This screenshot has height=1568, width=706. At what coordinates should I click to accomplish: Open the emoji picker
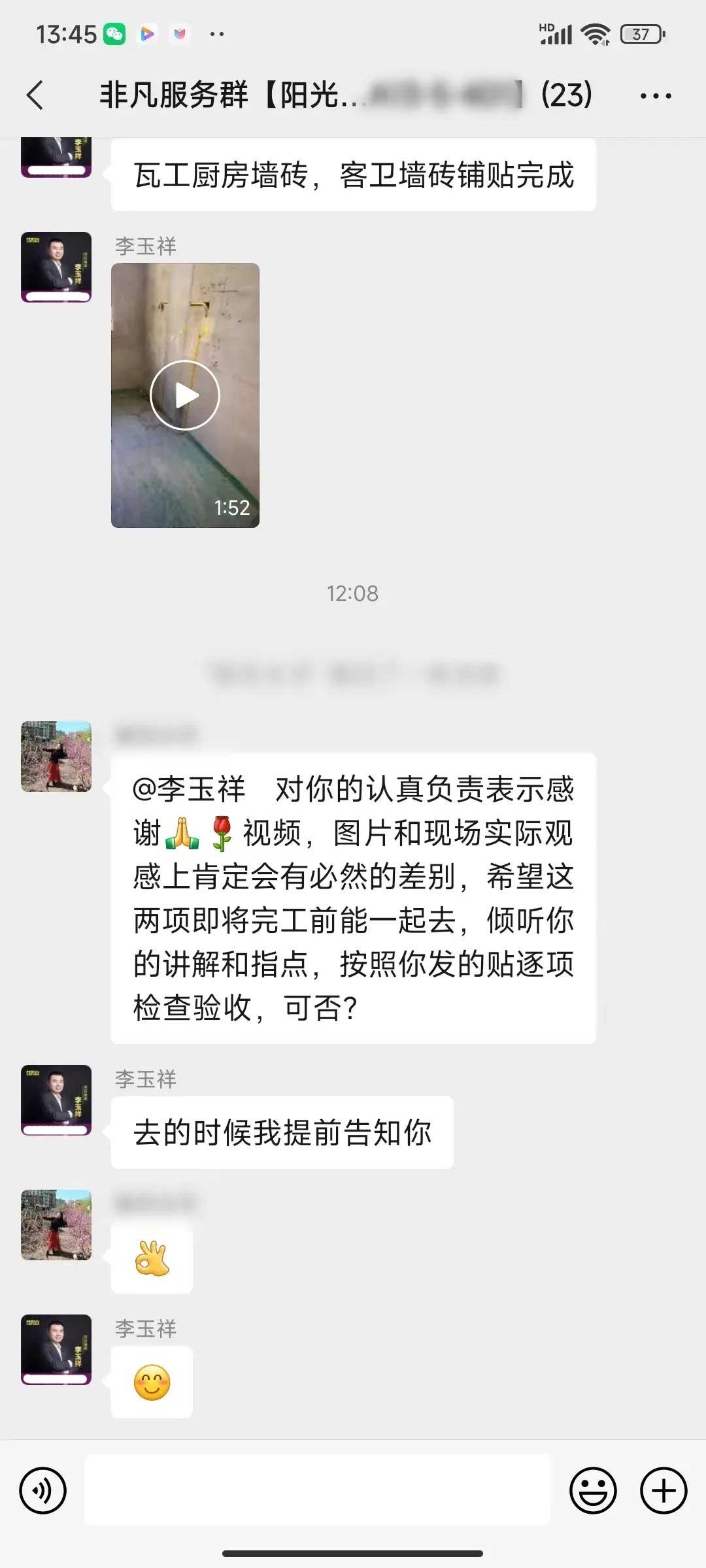(593, 1490)
